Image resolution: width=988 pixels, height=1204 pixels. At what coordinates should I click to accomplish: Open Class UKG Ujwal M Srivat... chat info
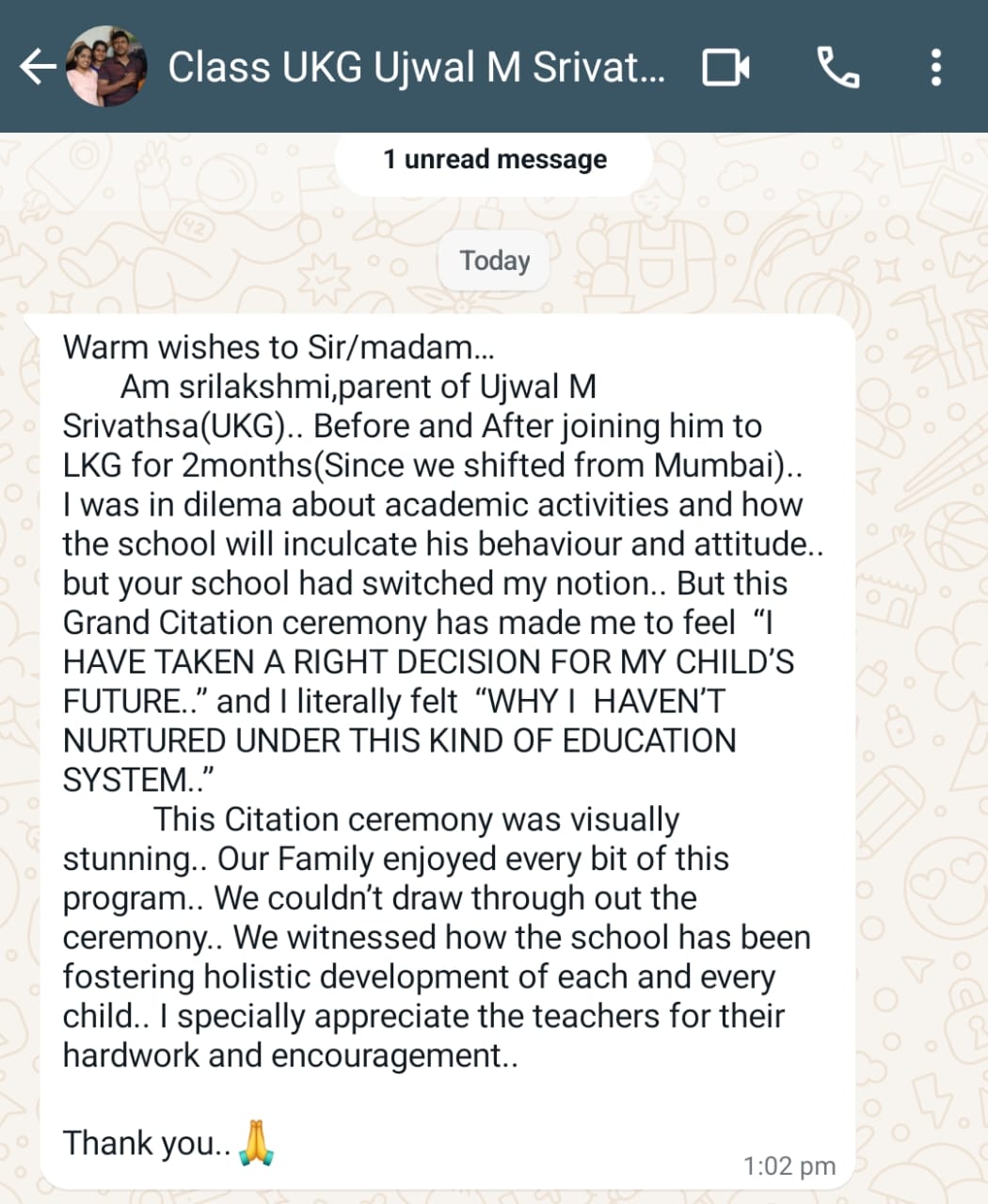[x=415, y=68]
